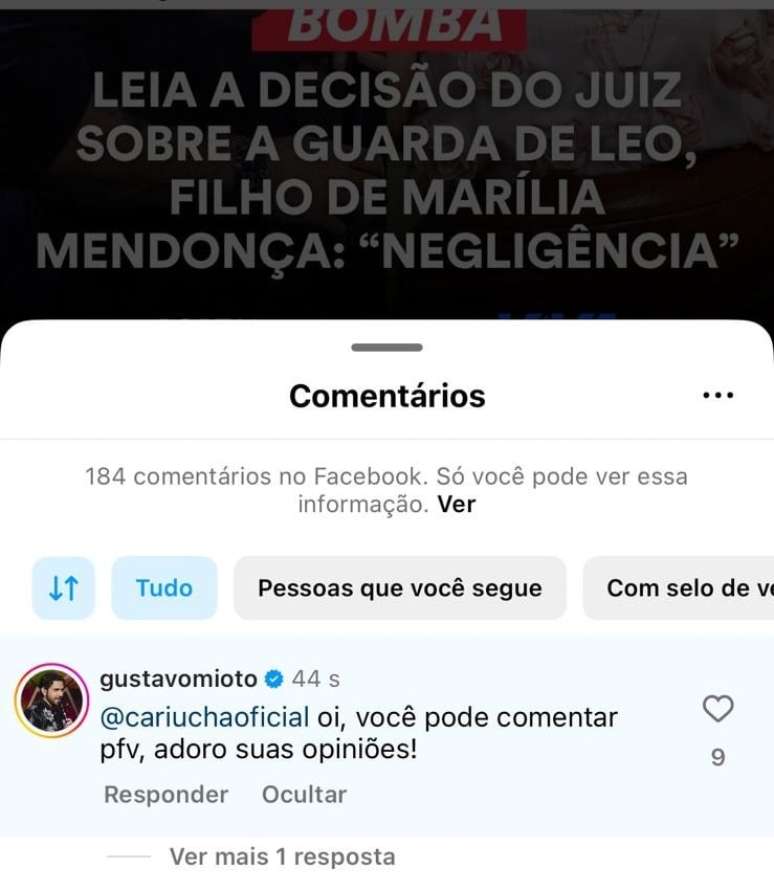Select the Tudo filter chip
Viewport: 774px width, 890px height.
(164, 588)
